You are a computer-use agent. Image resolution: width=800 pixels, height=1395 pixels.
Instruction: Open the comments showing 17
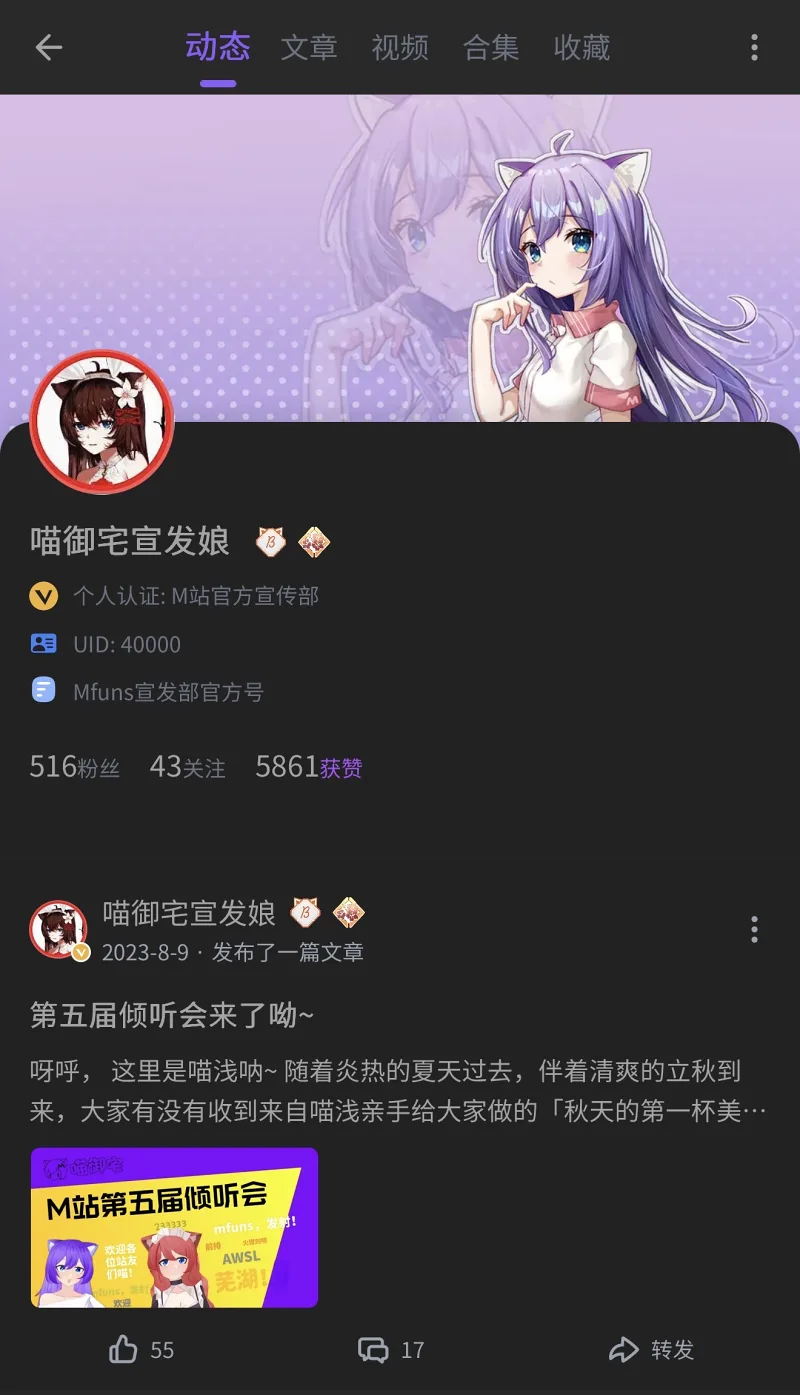pyautogui.click(x=391, y=1350)
